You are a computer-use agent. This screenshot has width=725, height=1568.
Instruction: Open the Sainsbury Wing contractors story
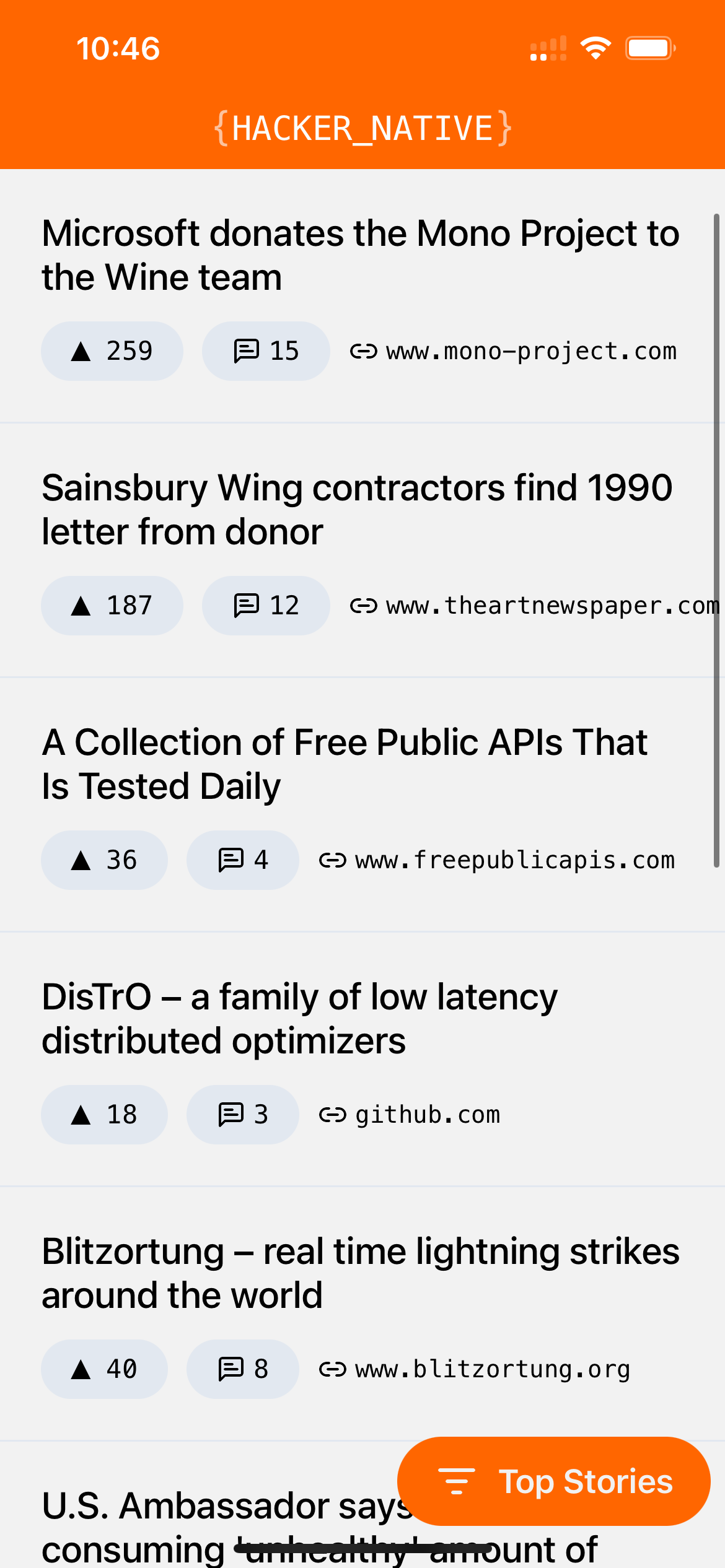point(357,509)
